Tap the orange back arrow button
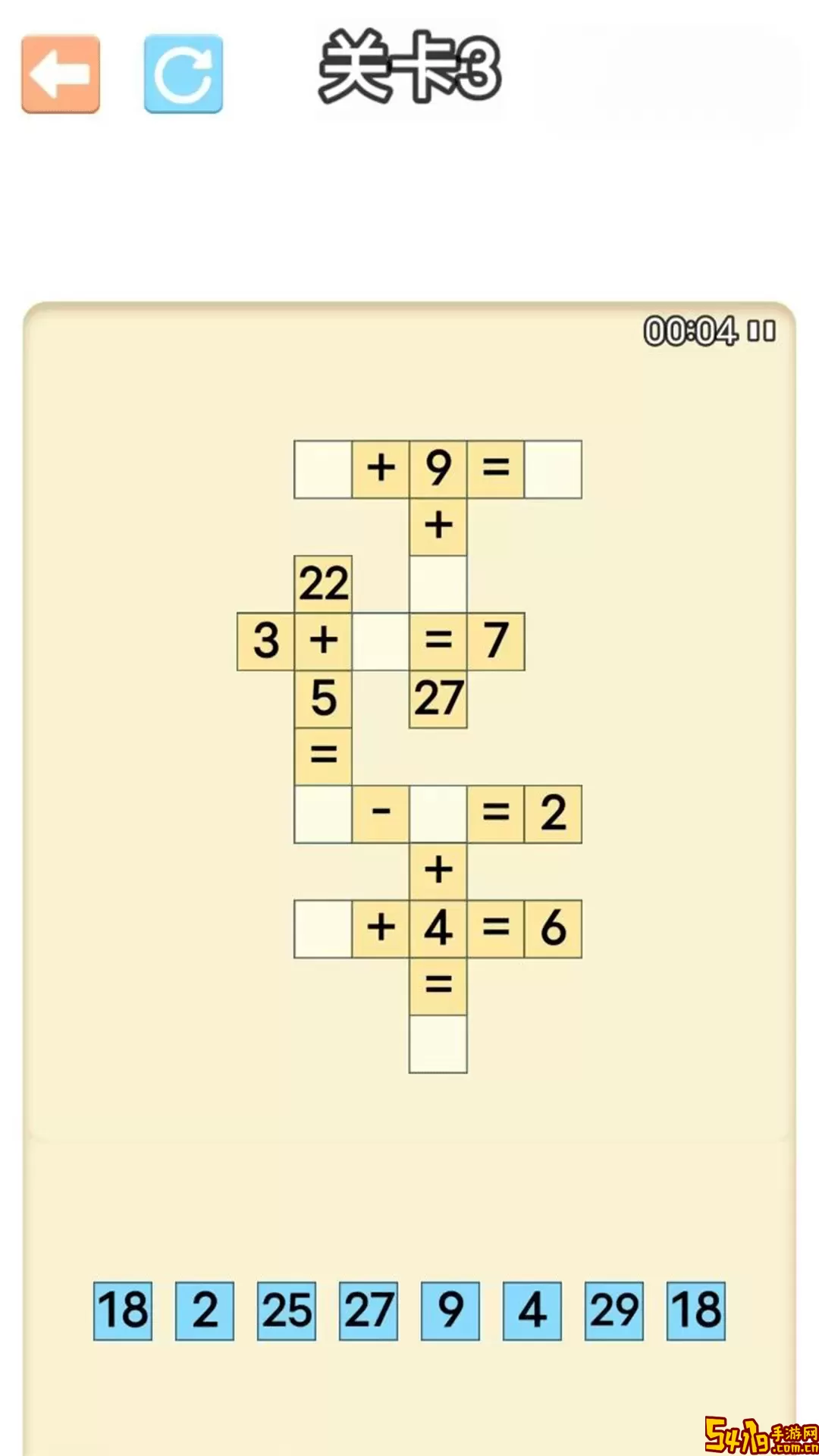The width and height of the screenshot is (819, 1456). (61, 74)
